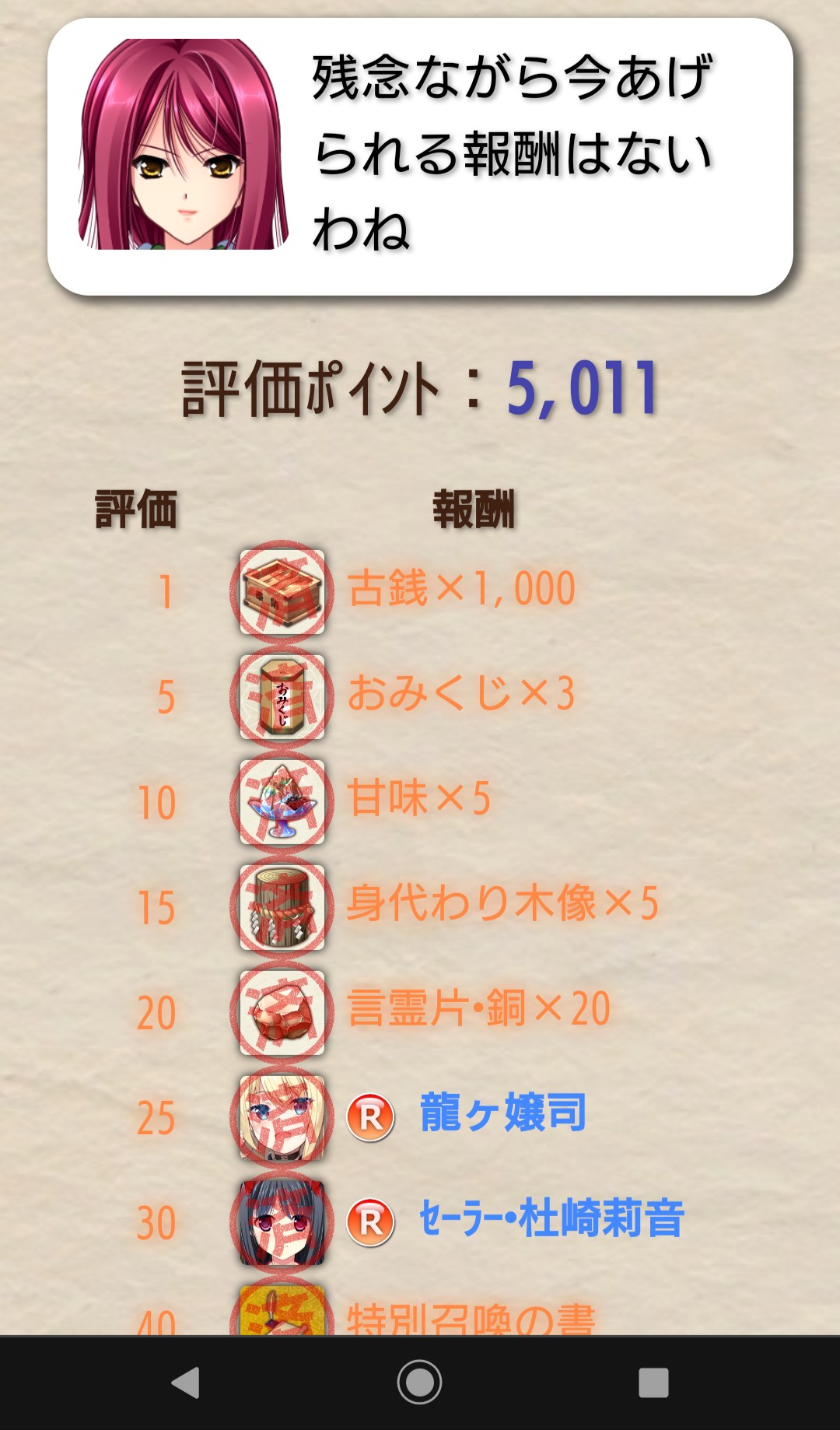Go back with the system back button
Image resolution: width=840 pixels, height=1430 pixels.
click(186, 1383)
